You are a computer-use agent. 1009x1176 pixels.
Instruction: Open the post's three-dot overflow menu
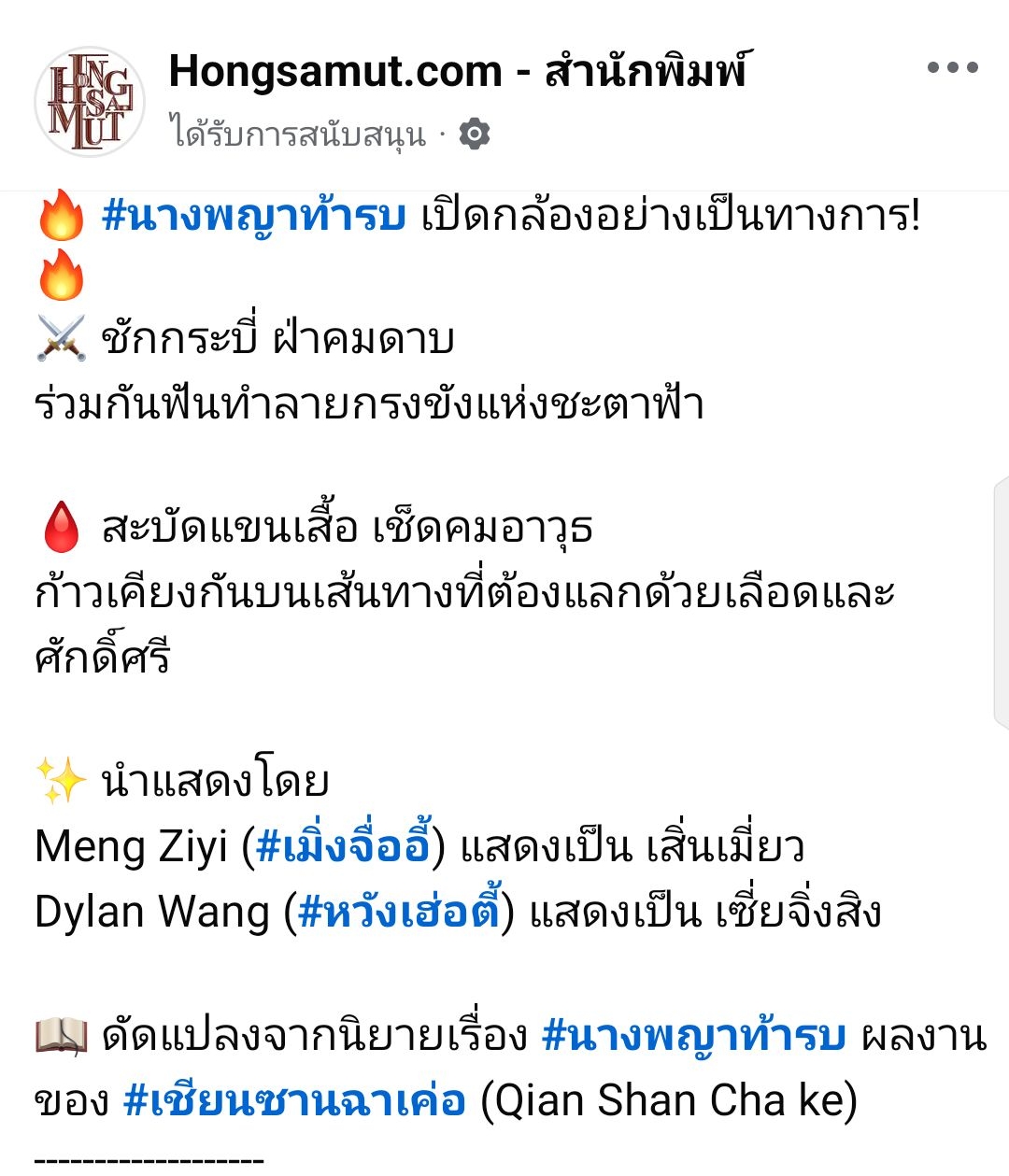(x=952, y=68)
